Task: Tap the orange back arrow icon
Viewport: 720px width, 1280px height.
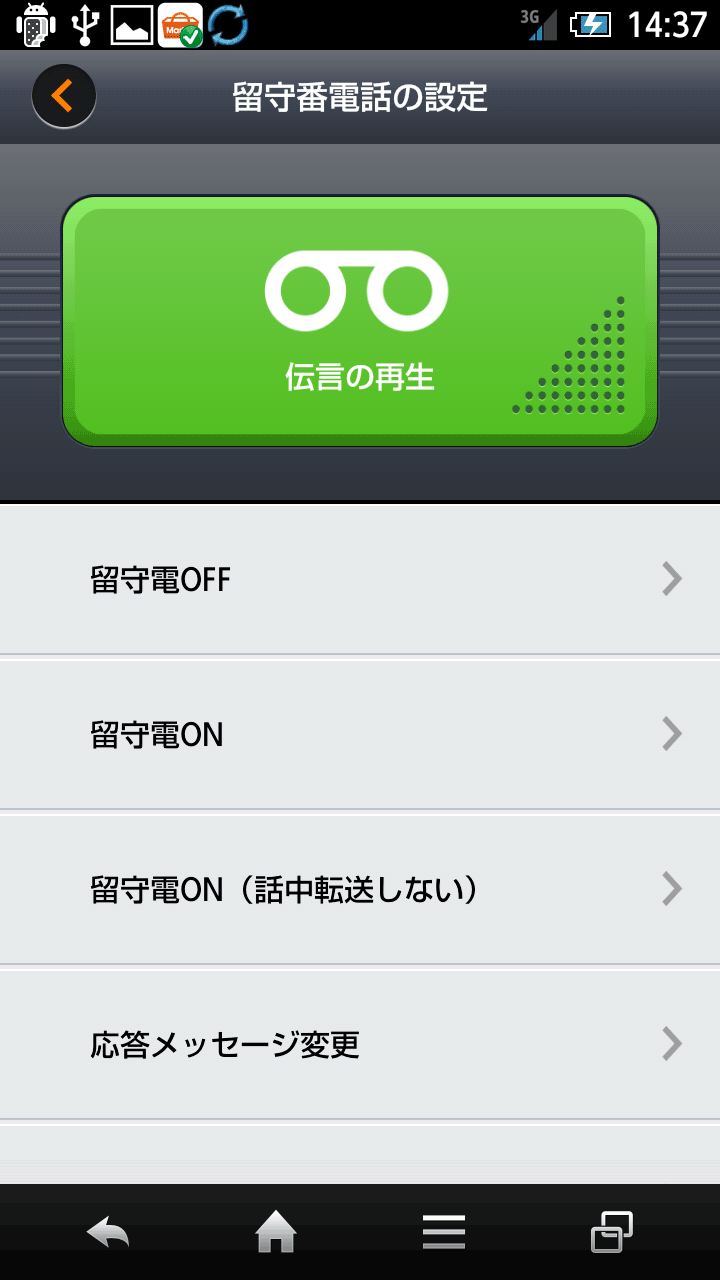Action: point(63,96)
